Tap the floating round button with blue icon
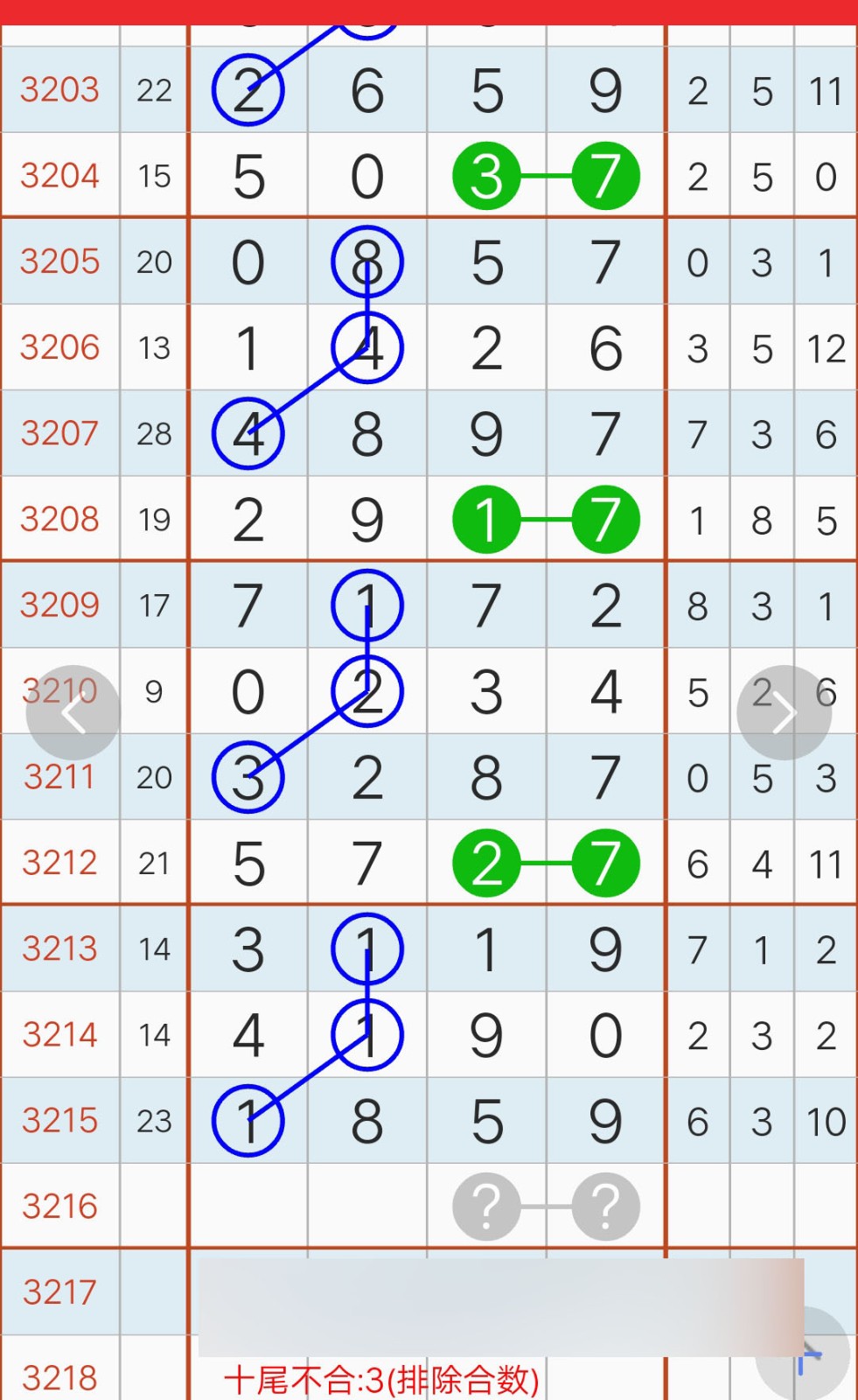 [x=803, y=1354]
